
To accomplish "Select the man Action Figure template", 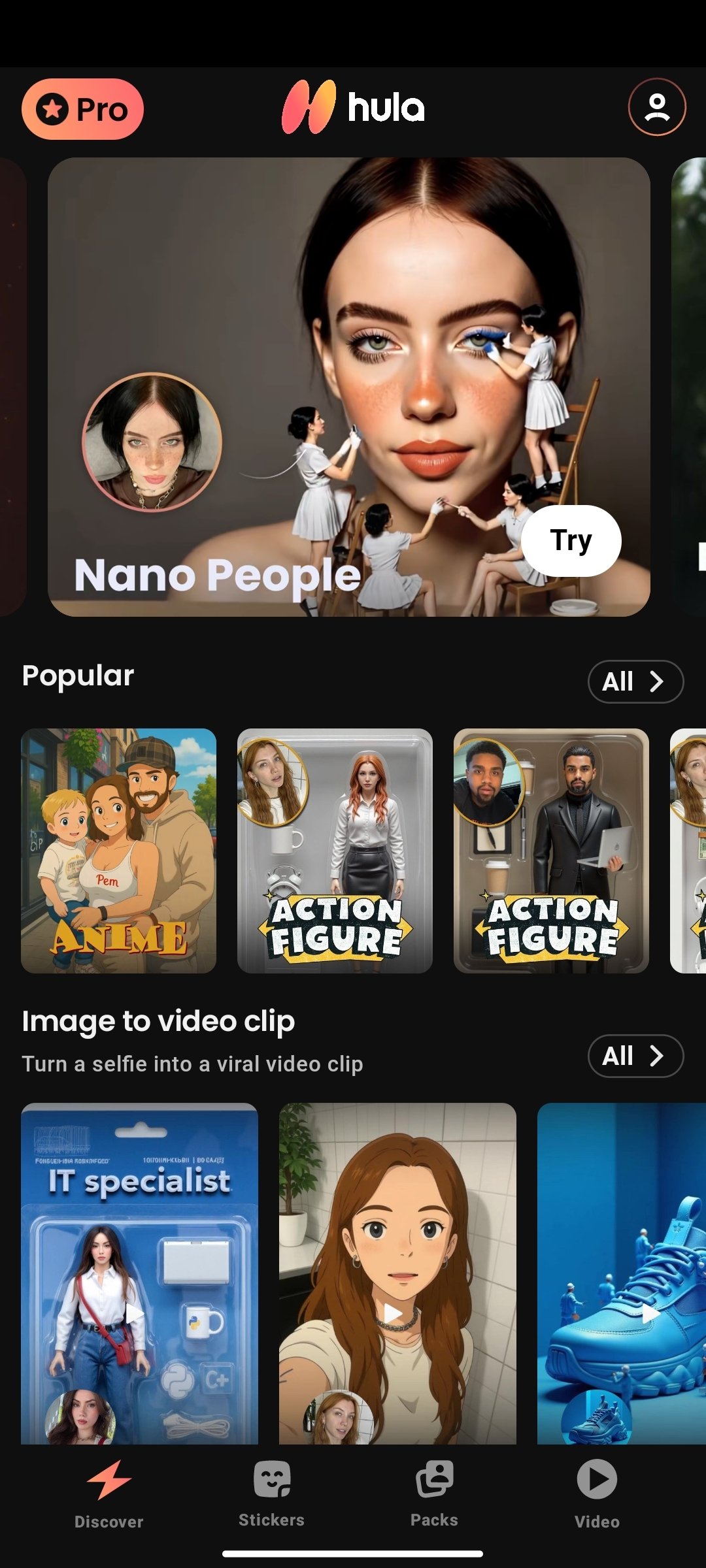I will click(551, 851).
